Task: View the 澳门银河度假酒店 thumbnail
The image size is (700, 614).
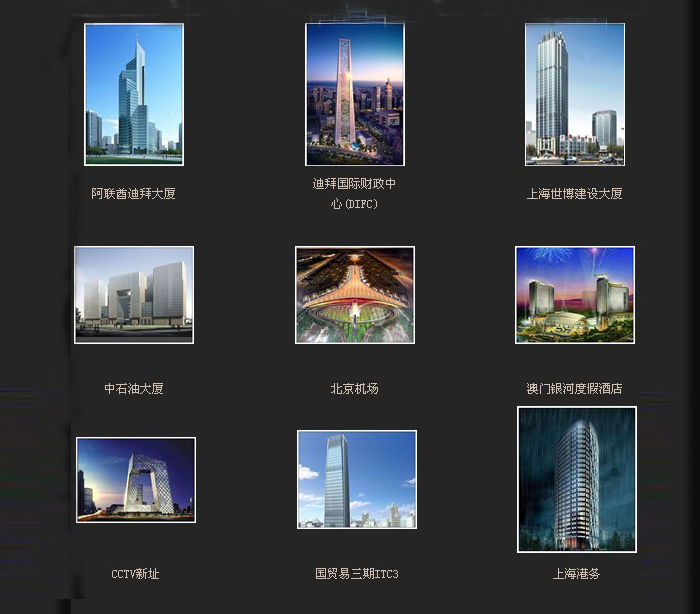Action: click(575, 295)
